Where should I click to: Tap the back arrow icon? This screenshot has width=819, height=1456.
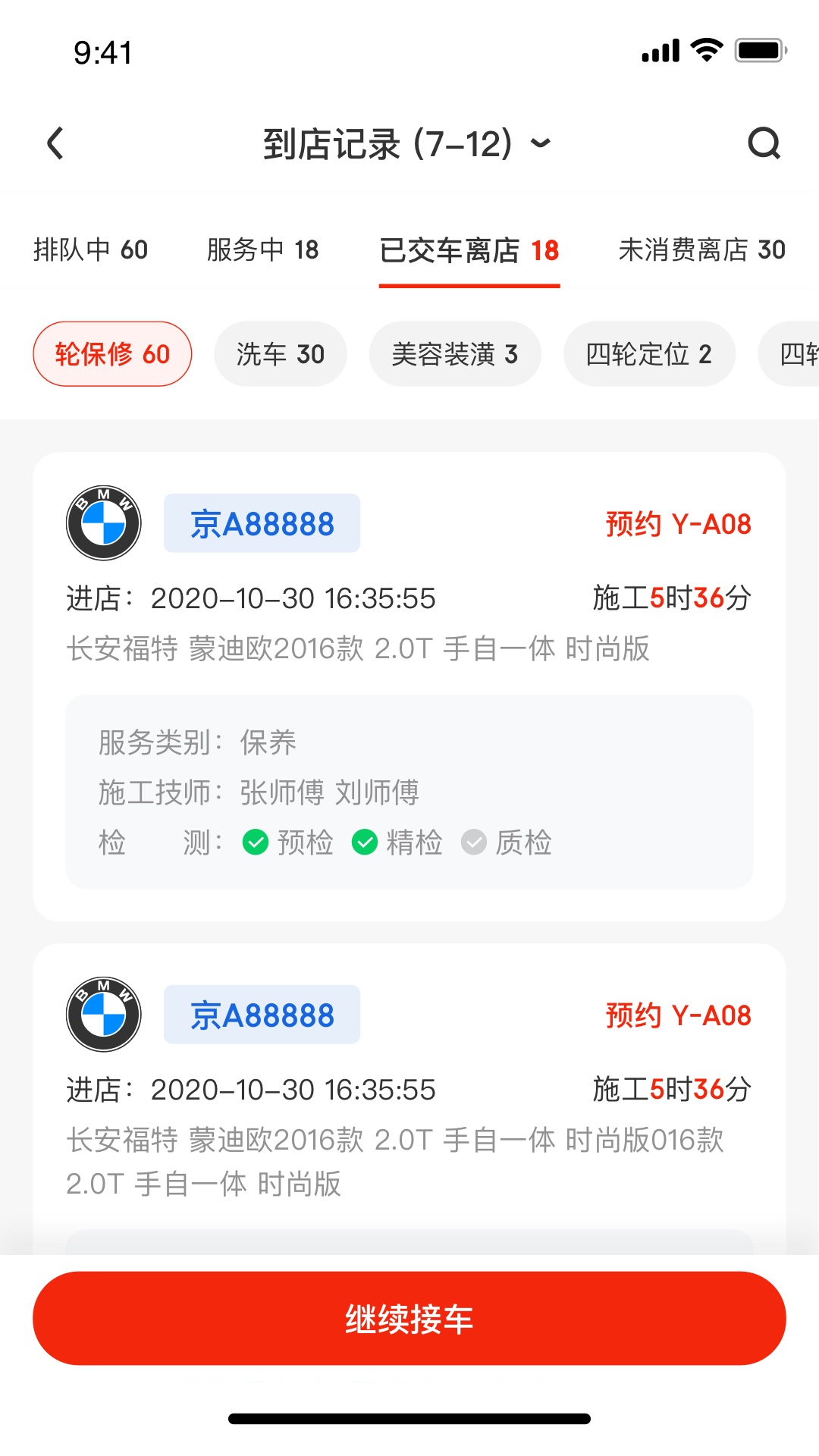pyautogui.click(x=55, y=143)
